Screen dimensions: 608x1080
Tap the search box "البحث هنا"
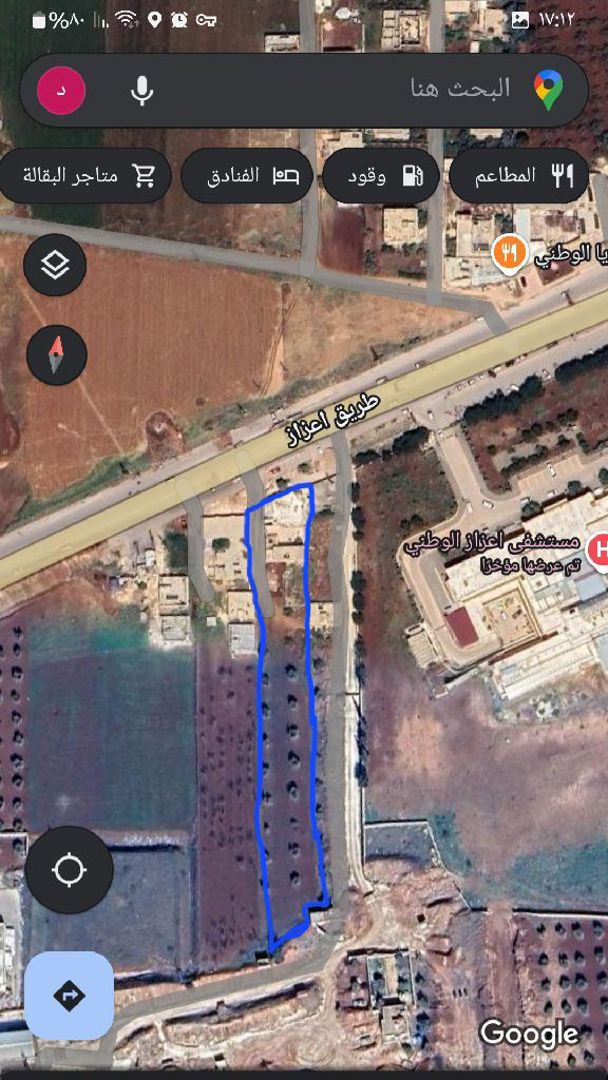pos(400,90)
